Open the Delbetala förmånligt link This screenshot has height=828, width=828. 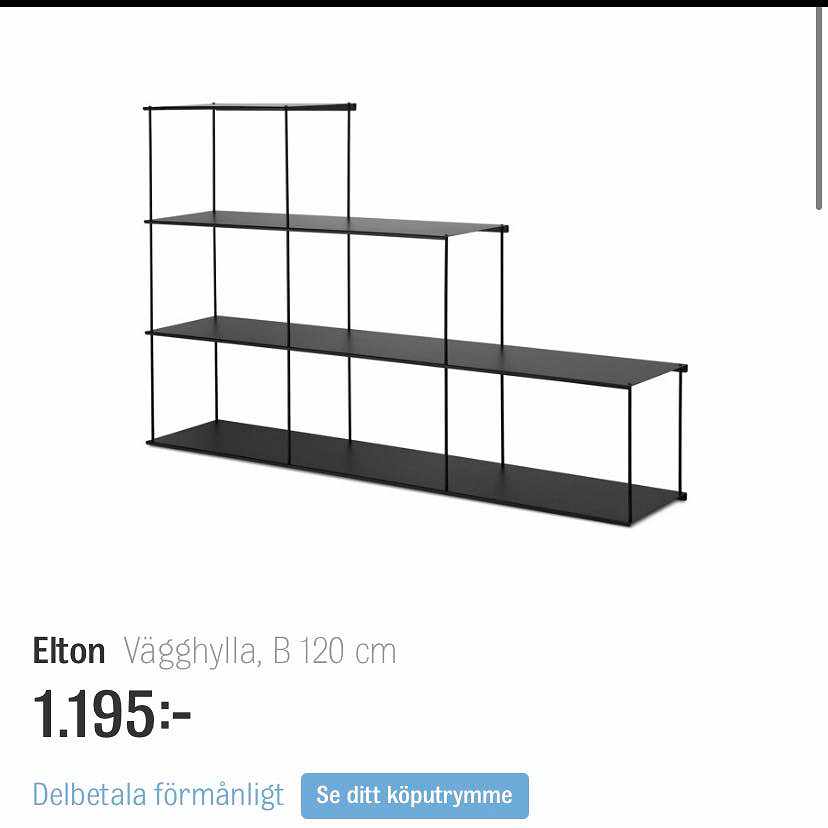tap(158, 796)
